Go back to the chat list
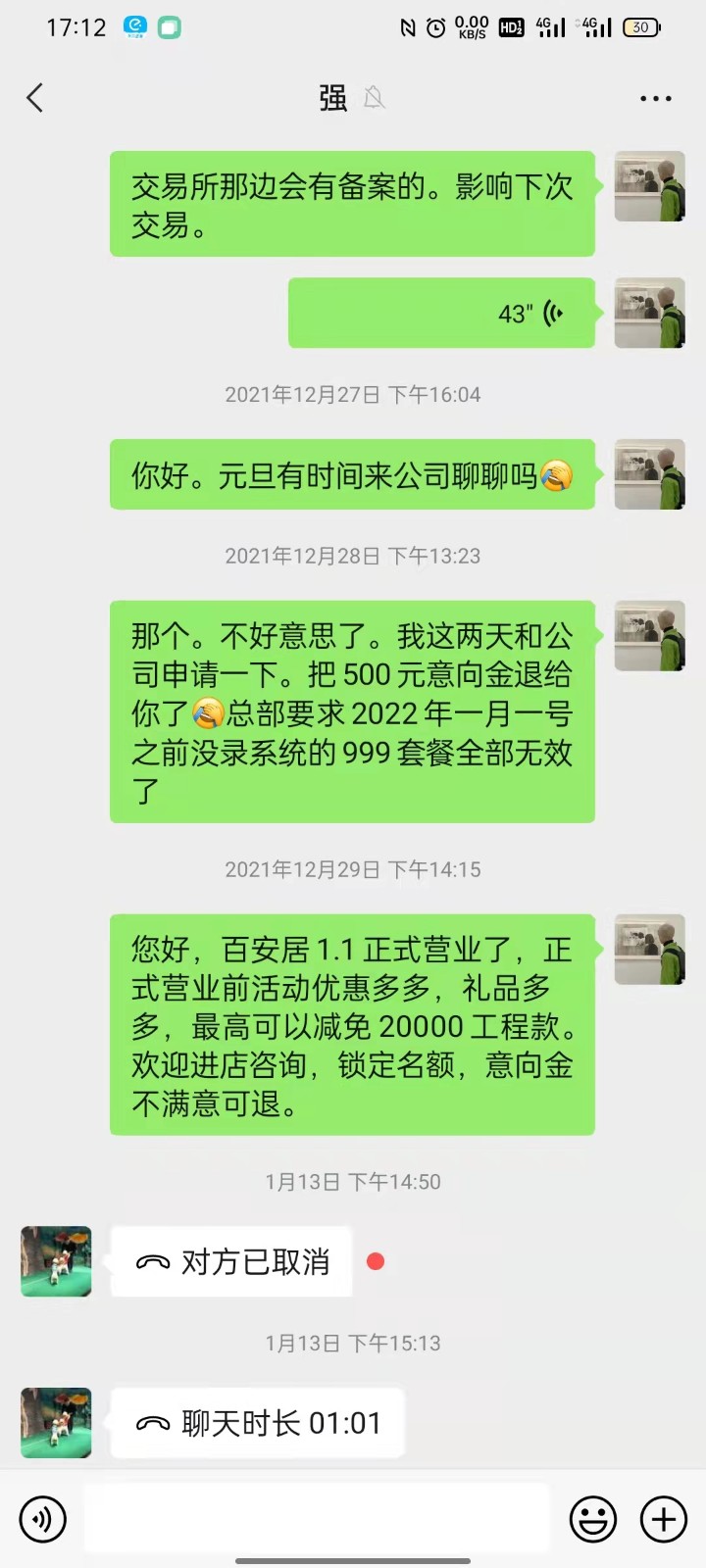The height and width of the screenshot is (1568, 706). pyautogui.click(x=35, y=98)
